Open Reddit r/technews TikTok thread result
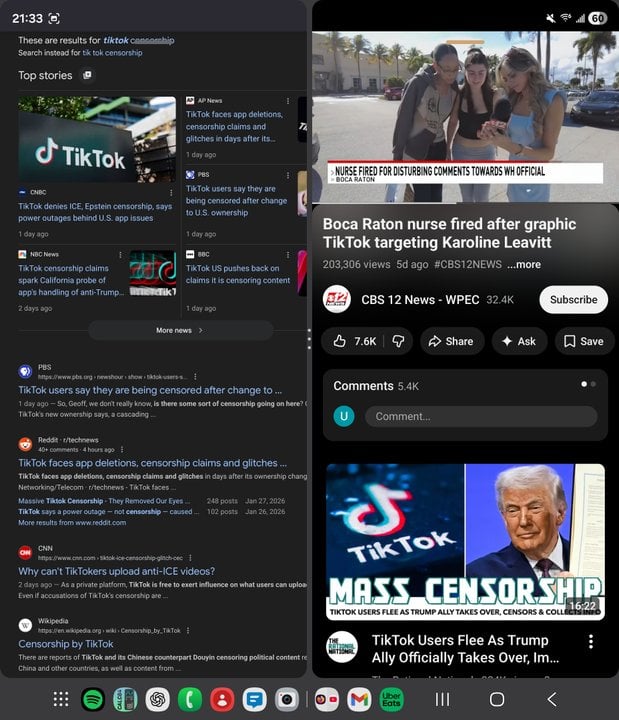 pyautogui.click(x=147, y=463)
